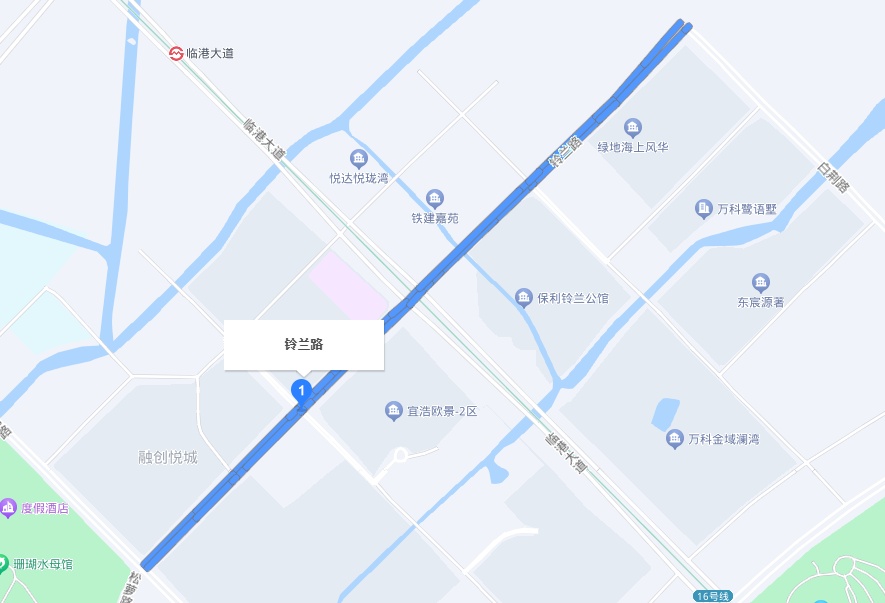The width and height of the screenshot is (885, 603).
Task: Open the 珊瑚水母馆 place marker
Action: [x=4, y=564]
